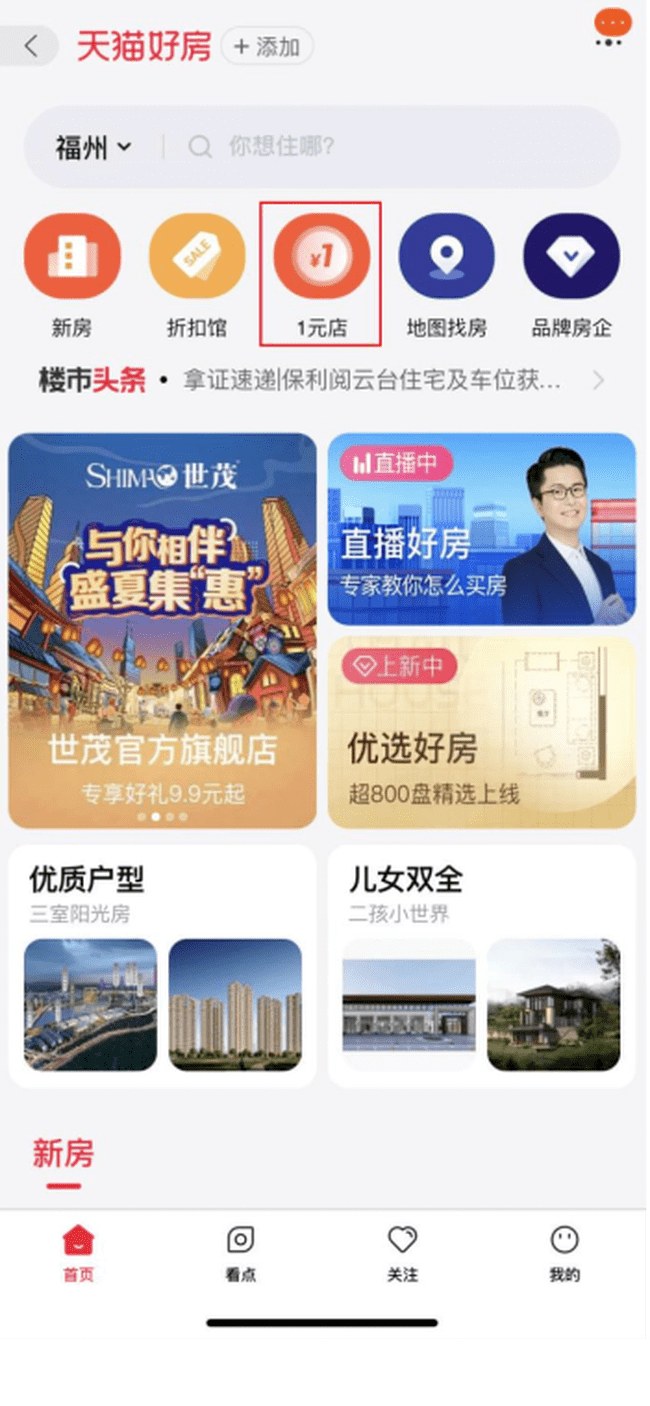This screenshot has height=1406, width=650.
Task: Open the 优质户型 三室阳光房 card
Action: 162,966
